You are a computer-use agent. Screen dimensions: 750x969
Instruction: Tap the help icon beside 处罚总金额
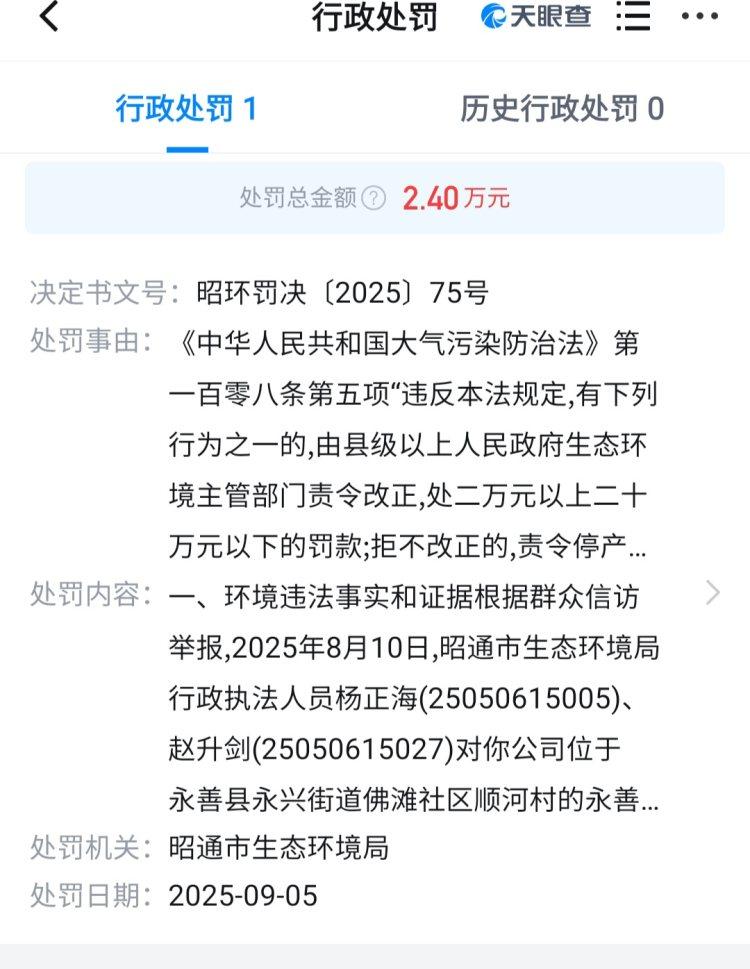[x=373, y=198]
